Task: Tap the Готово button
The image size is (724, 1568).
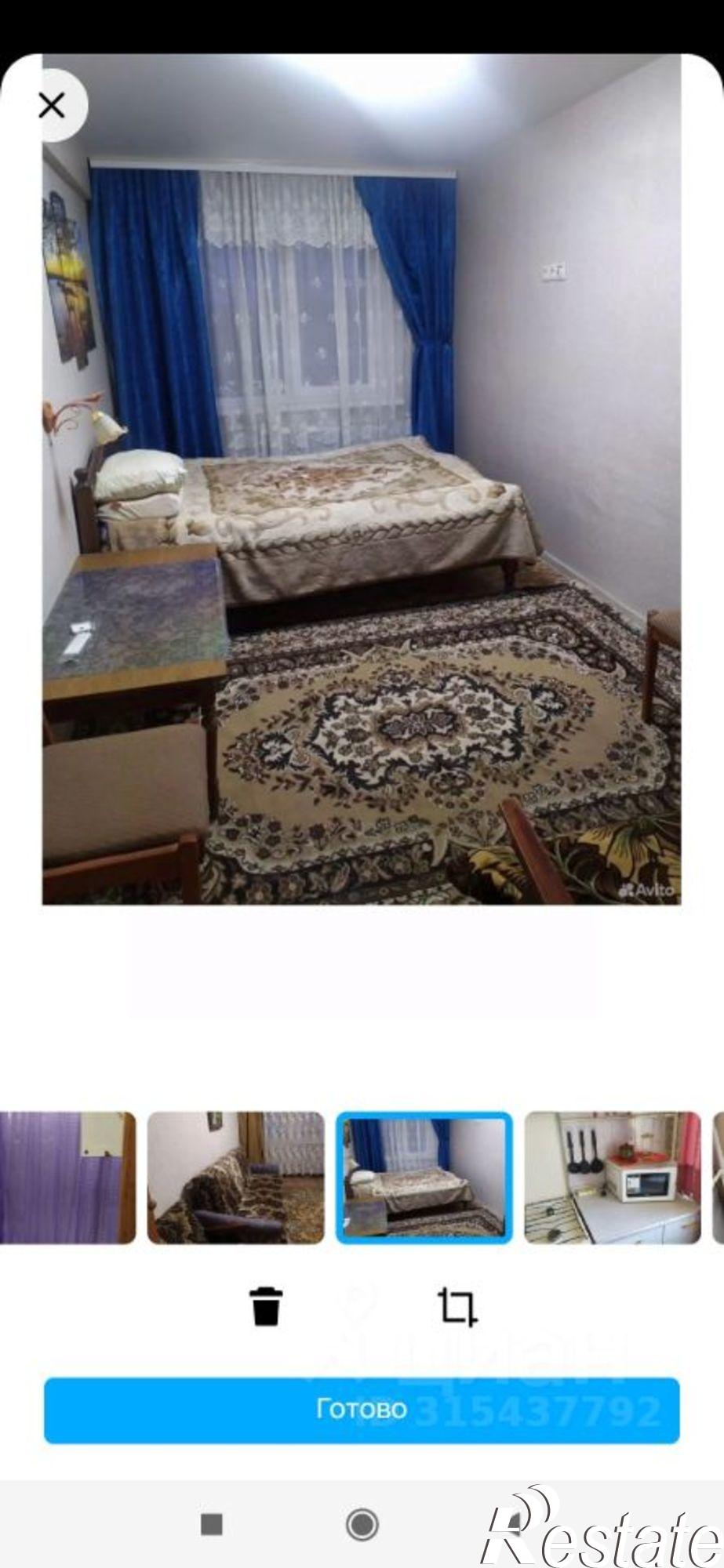Action: pos(362,1410)
